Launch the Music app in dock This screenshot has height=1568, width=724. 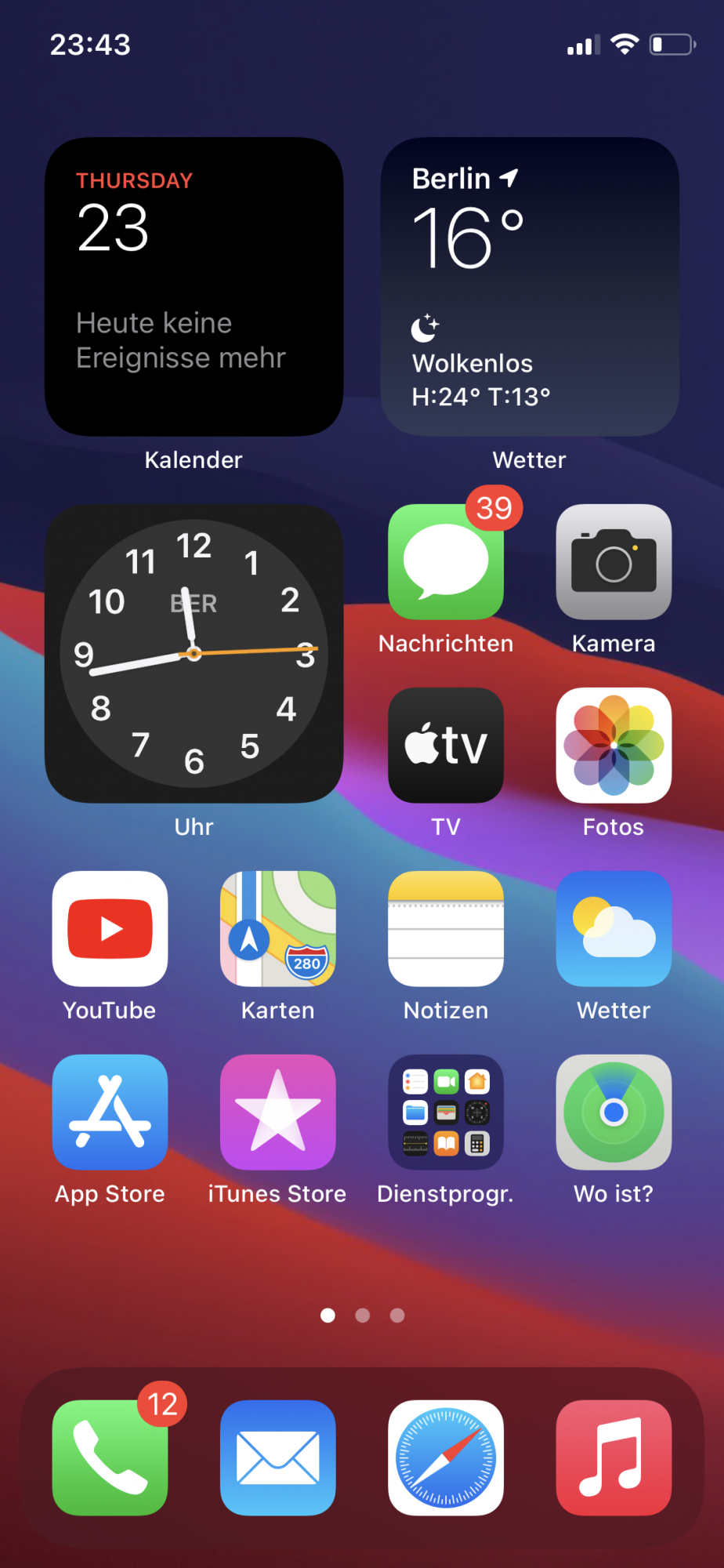click(614, 1457)
